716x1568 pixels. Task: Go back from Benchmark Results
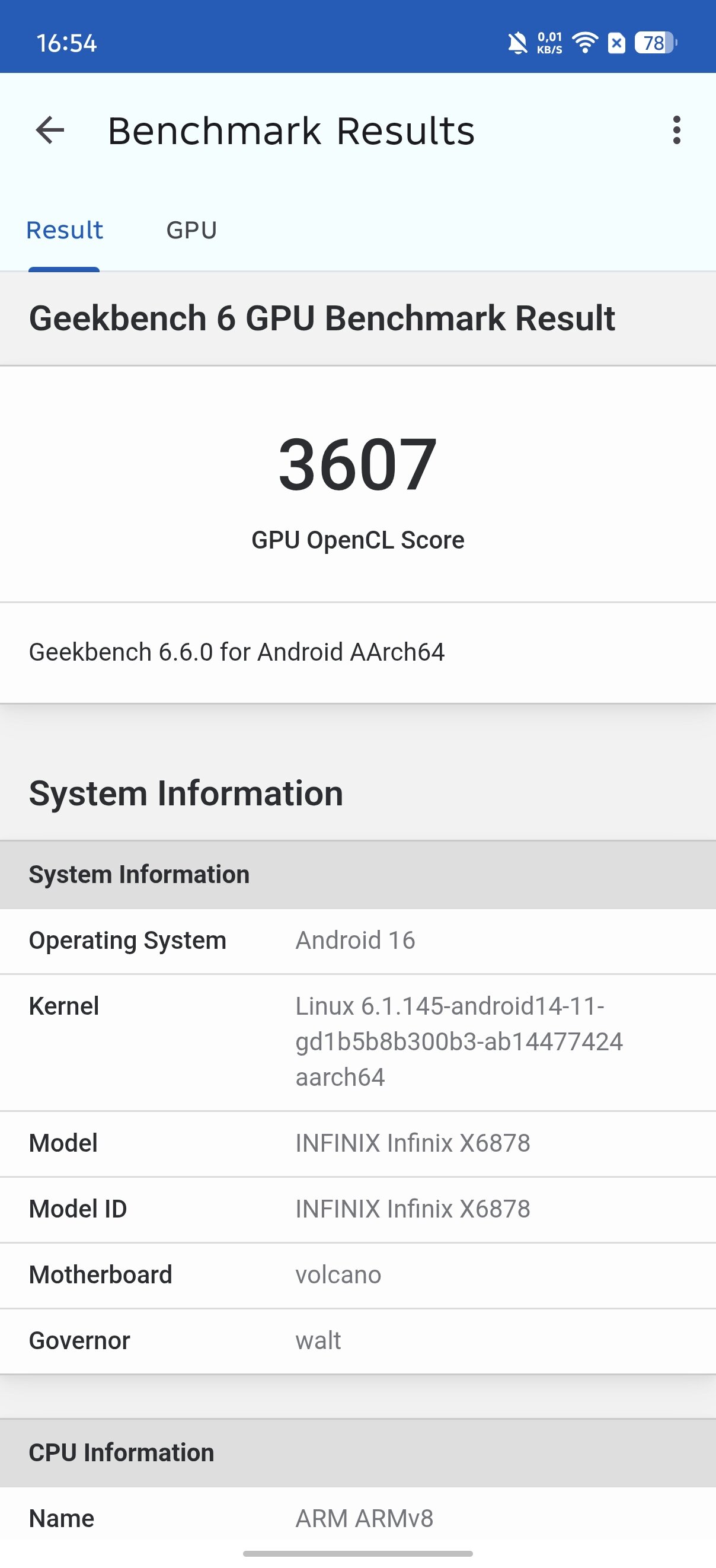pyautogui.click(x=50, y=130)
